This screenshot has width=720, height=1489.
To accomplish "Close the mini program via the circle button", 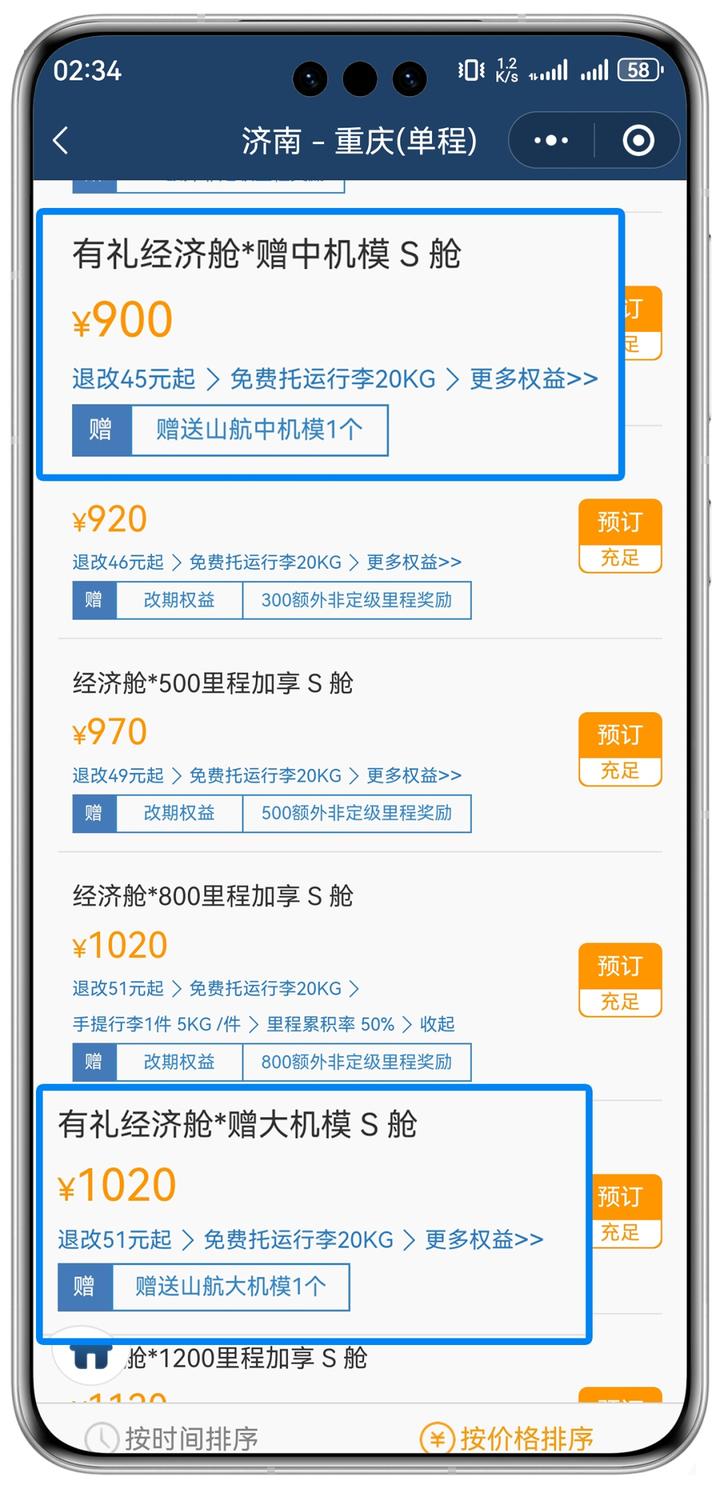I will point(638,141).
